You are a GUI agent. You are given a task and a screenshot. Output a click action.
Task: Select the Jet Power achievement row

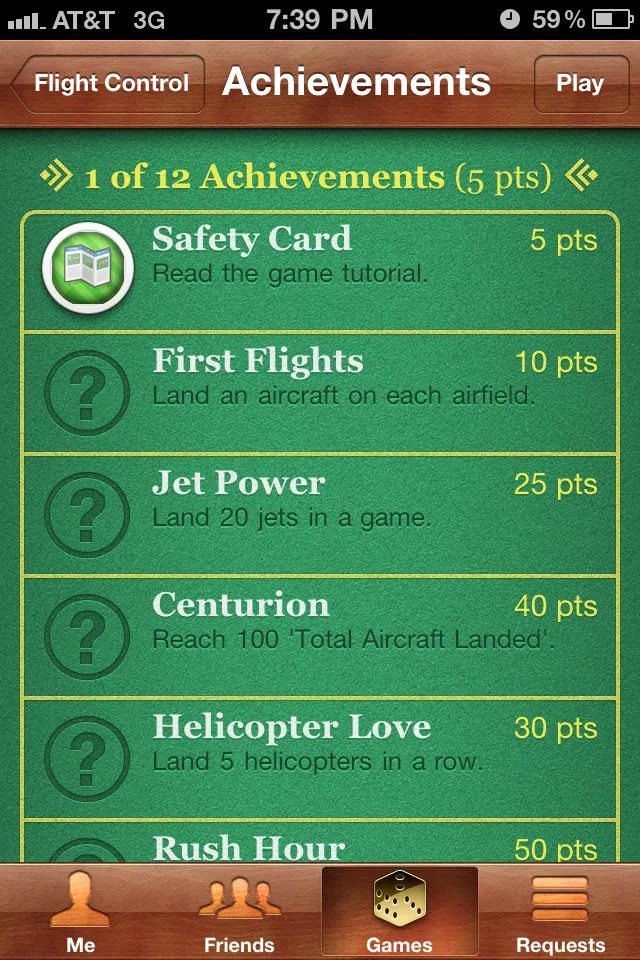(320, 514)
